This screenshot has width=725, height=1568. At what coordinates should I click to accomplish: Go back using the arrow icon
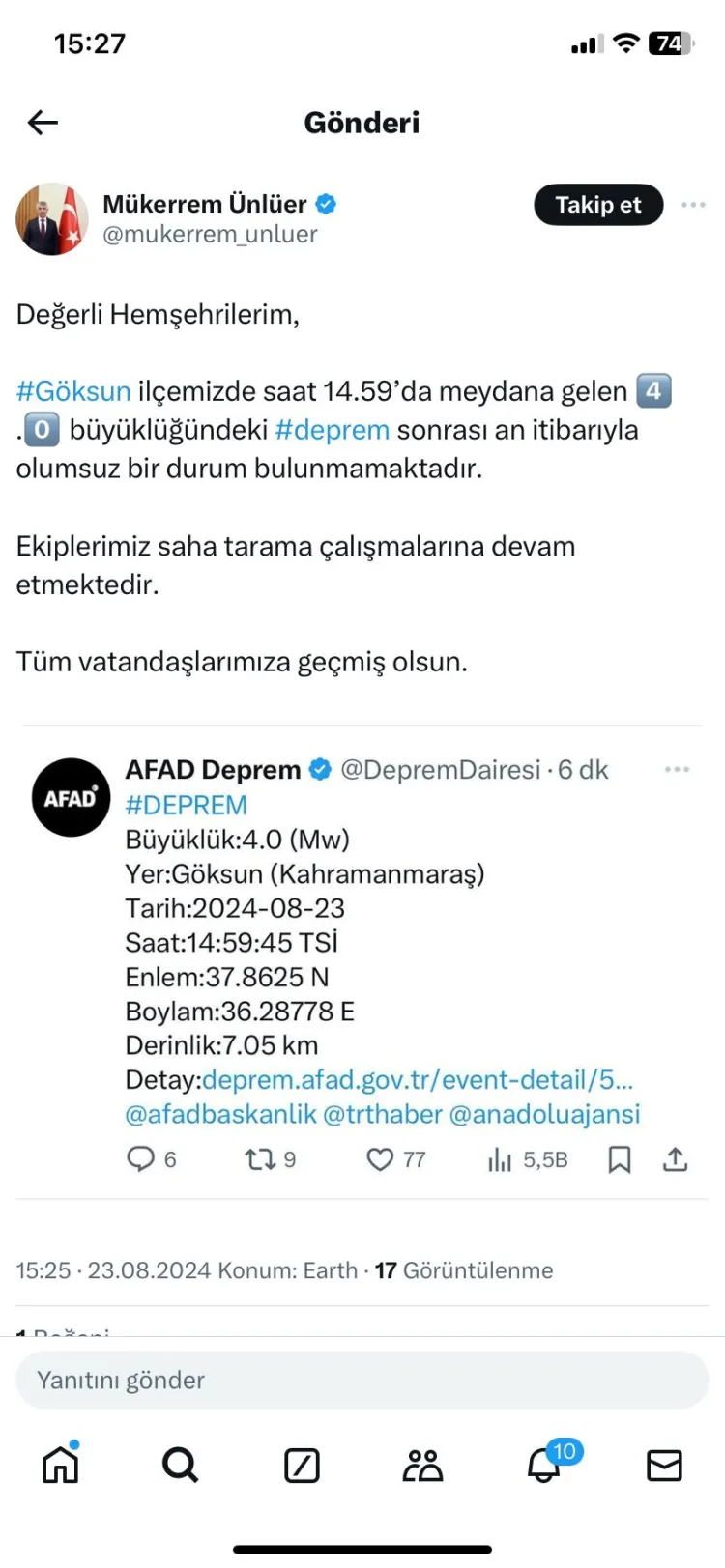point(43,123)
